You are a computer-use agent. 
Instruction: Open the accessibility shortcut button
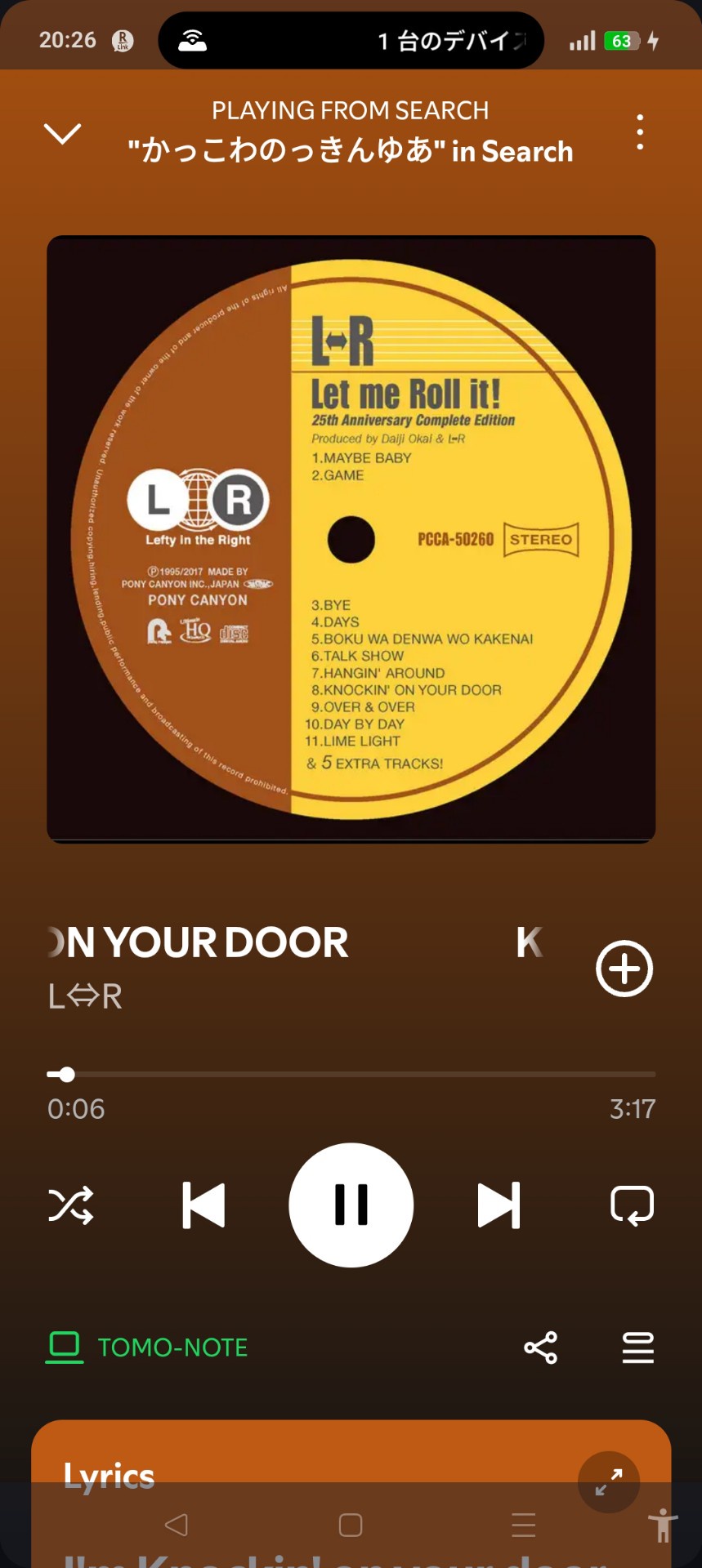(663, 1525)
